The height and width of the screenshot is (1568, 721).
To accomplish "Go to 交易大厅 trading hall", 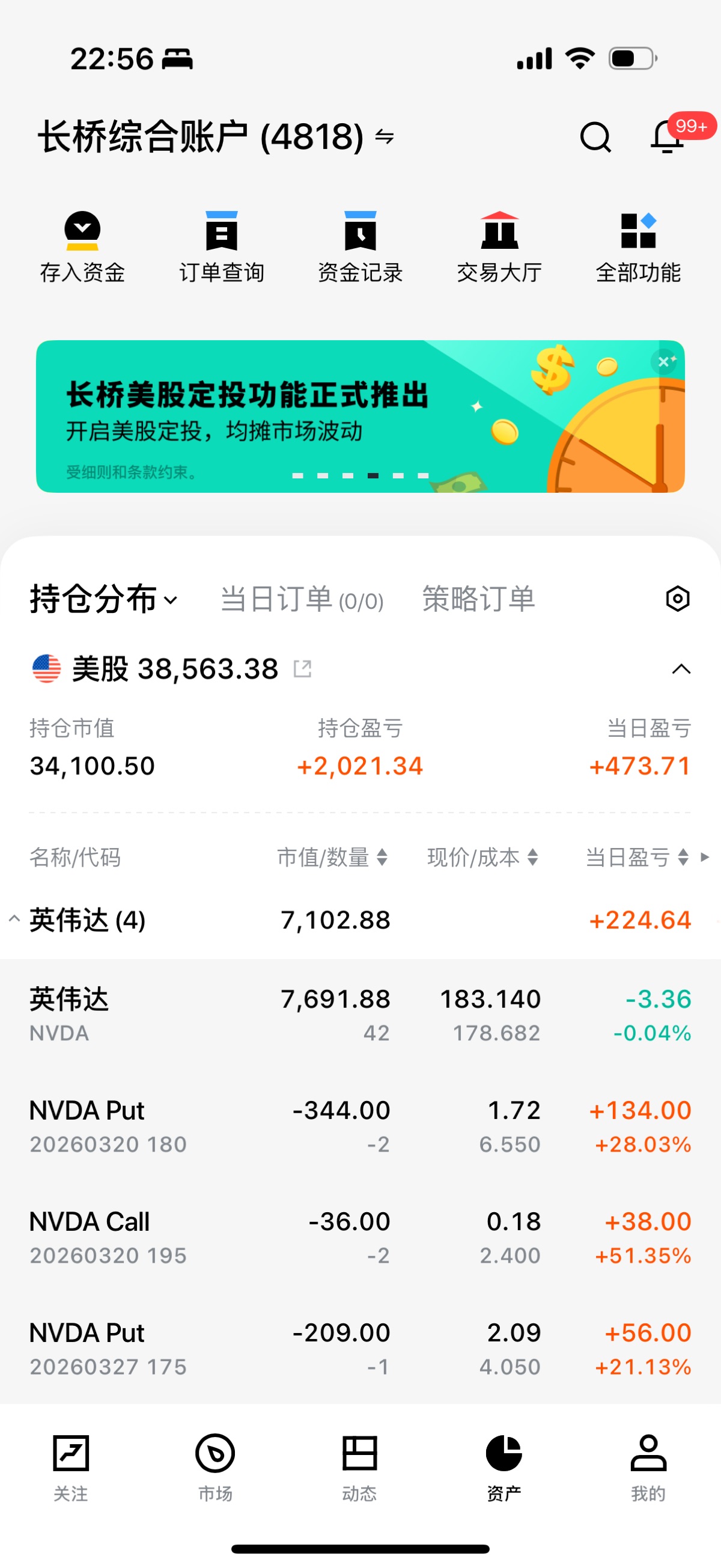I will [499, 246].
